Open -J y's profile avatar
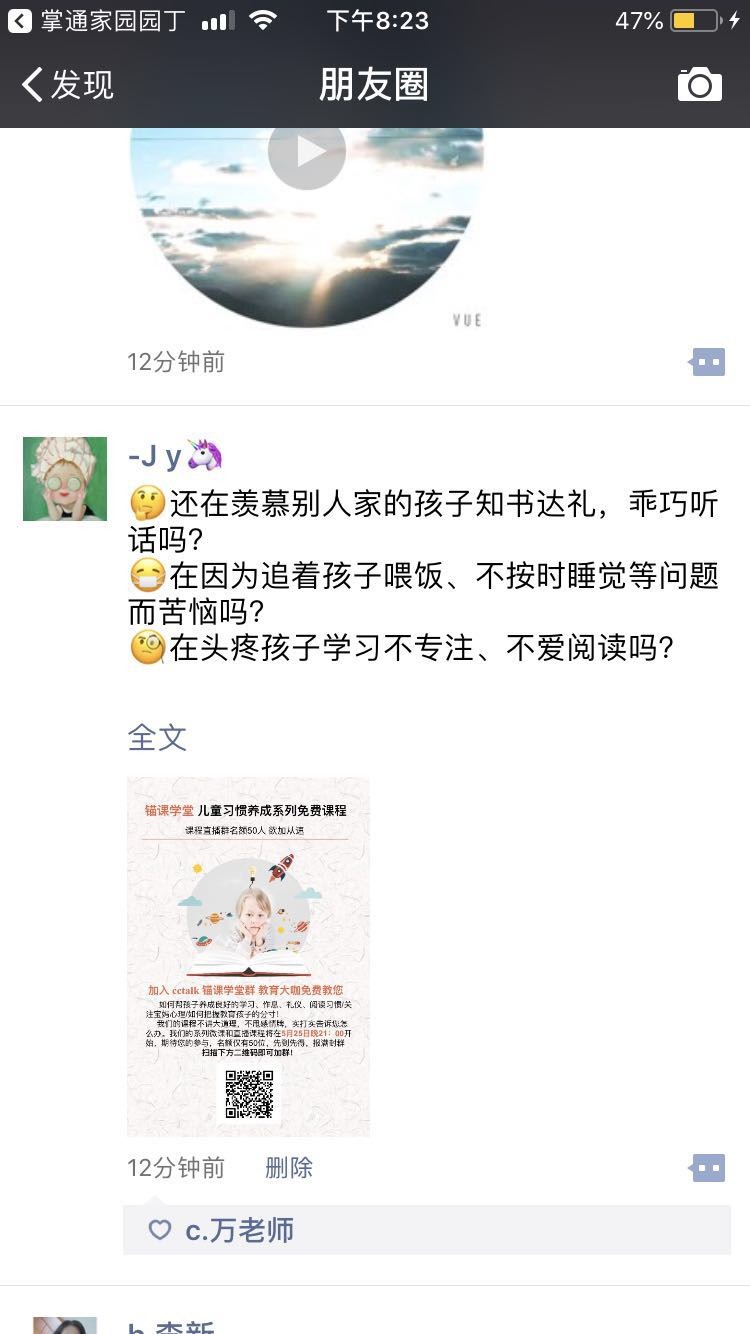 (65, 479)
